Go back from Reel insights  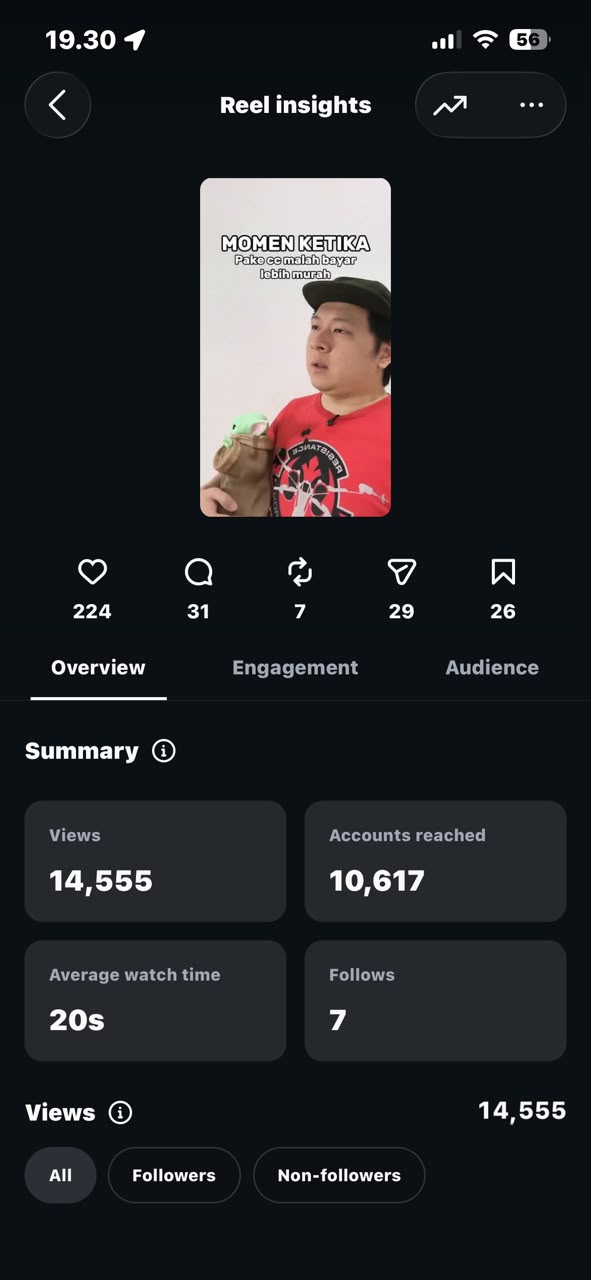coord(58,105)
